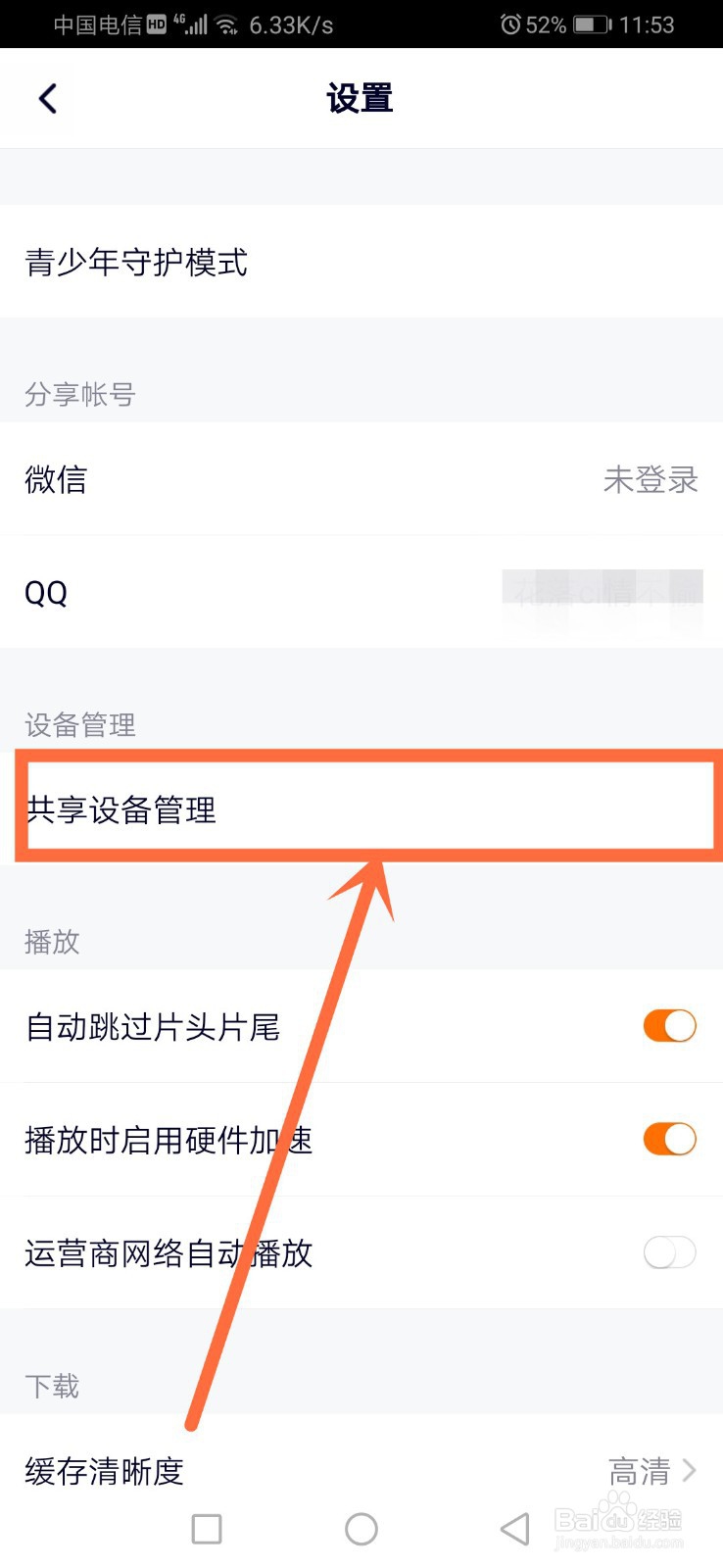Select the QQ account row
This screenshot has width=723, height=1568.
[x=361, y=594]
